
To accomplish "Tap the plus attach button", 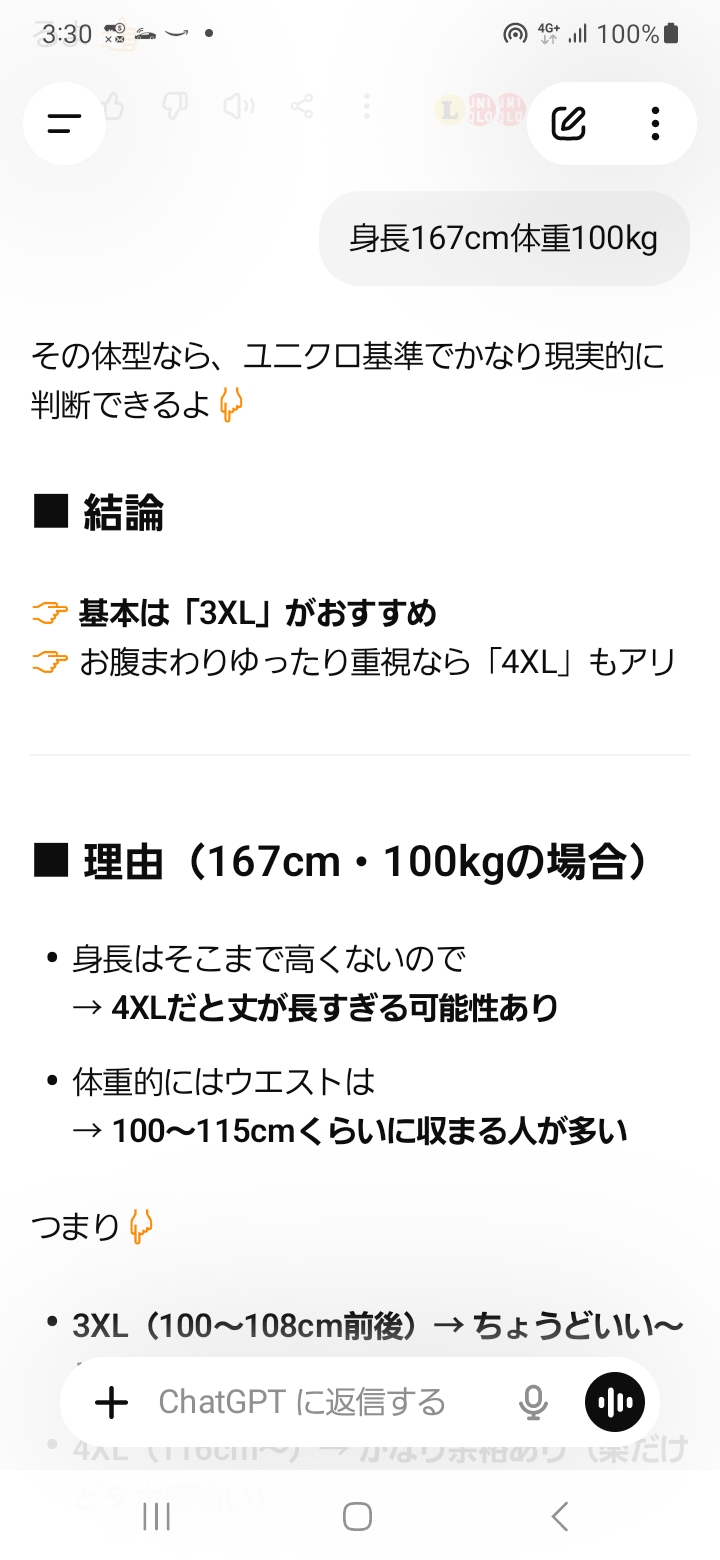I will [112, 1403].
